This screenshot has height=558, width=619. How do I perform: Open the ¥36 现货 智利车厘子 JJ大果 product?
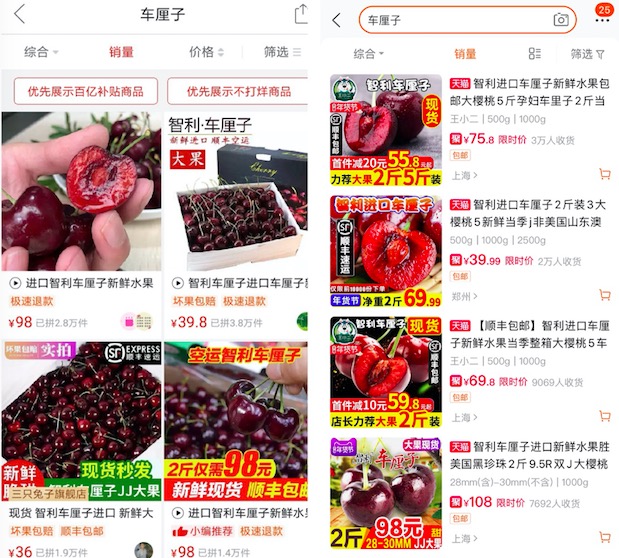82,430
